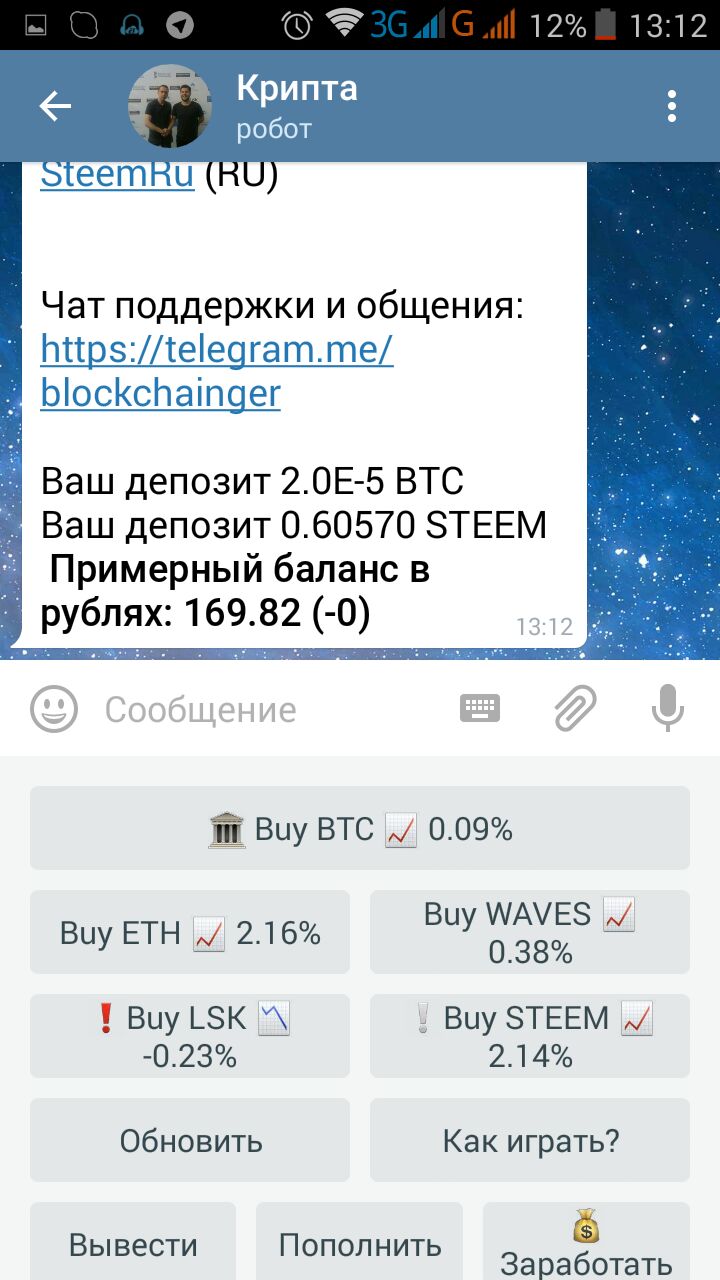Pick Buy LSK -0.23%
Screen dimensions: 720x1280
pyautogui.click(x=190, y=1037)
